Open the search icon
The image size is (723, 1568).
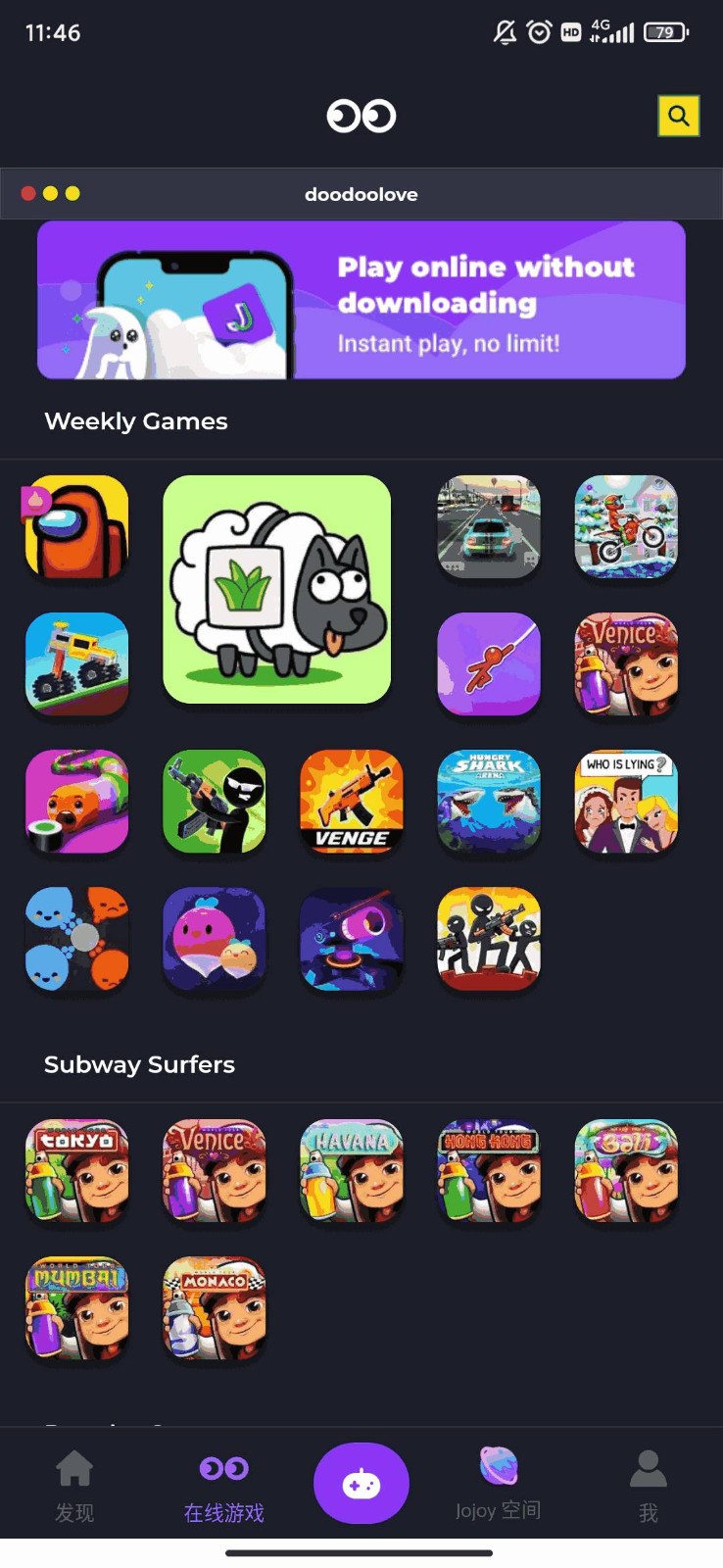click(678, 116)
